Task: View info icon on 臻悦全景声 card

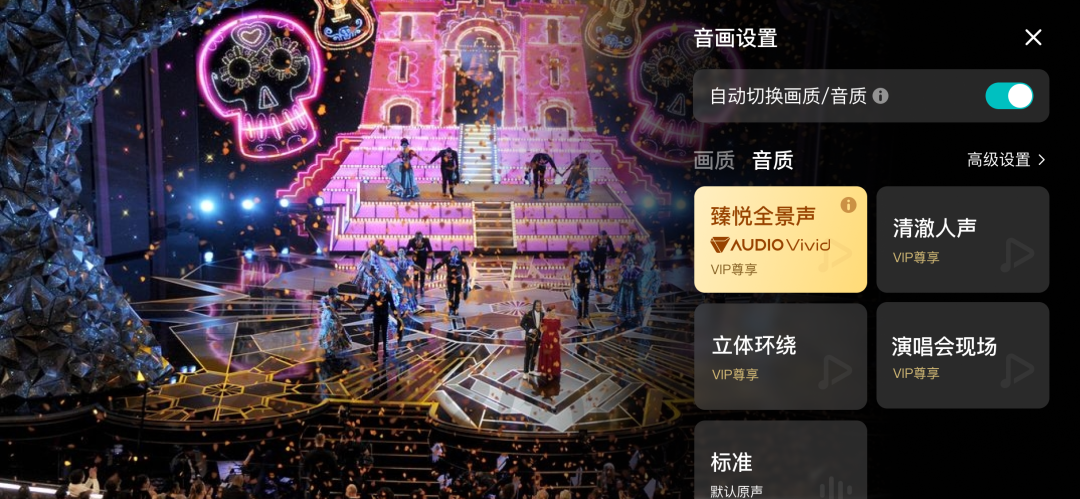Action: 848,205
